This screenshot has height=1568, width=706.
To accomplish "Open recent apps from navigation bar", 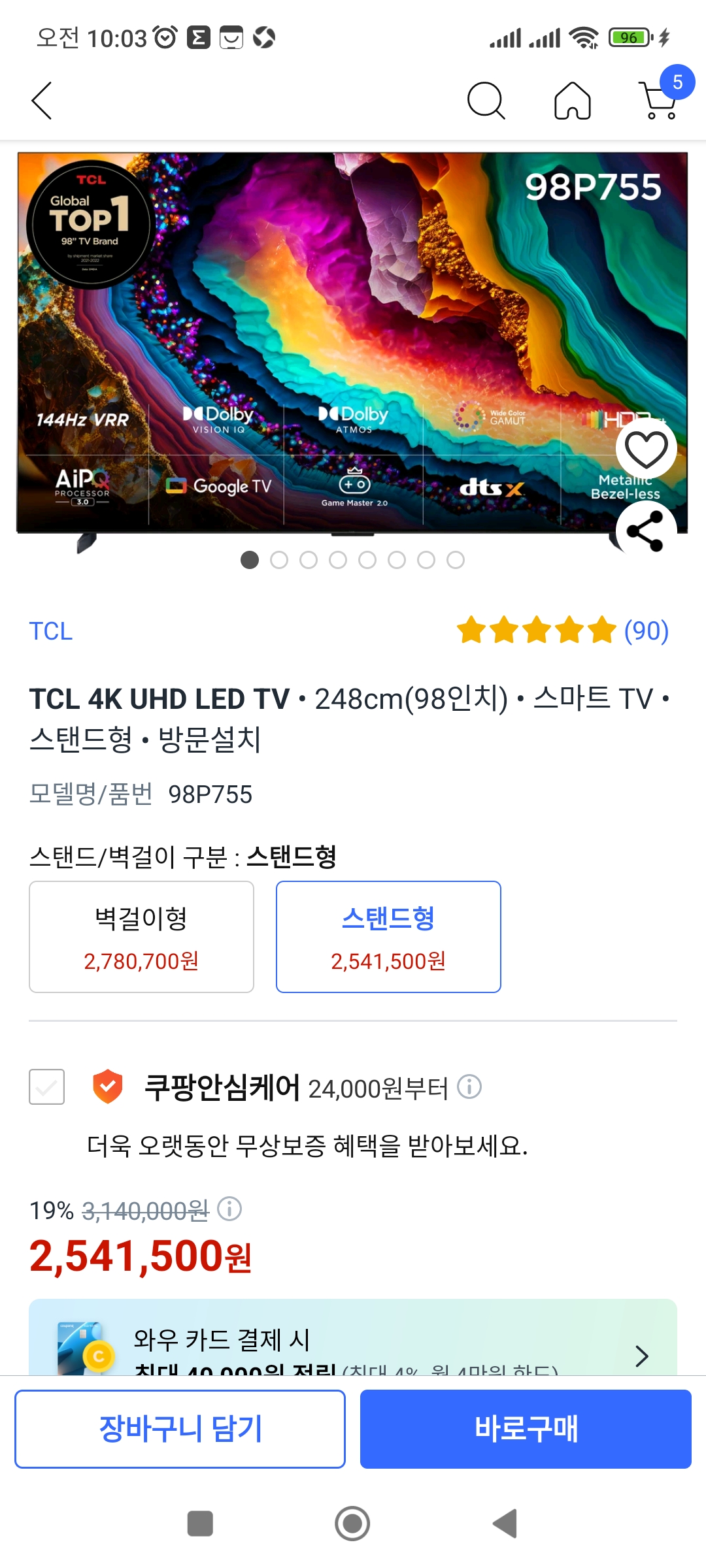I will point(200,1524).
